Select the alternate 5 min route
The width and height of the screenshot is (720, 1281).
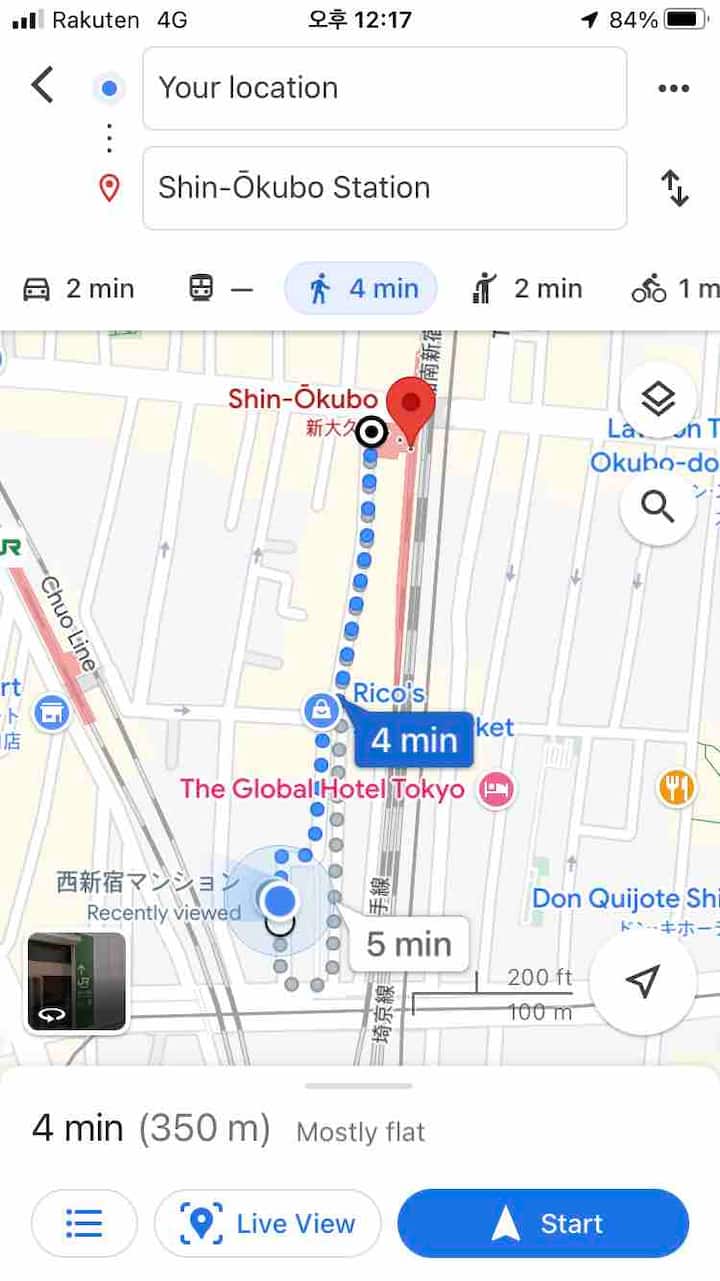(408, 944)
